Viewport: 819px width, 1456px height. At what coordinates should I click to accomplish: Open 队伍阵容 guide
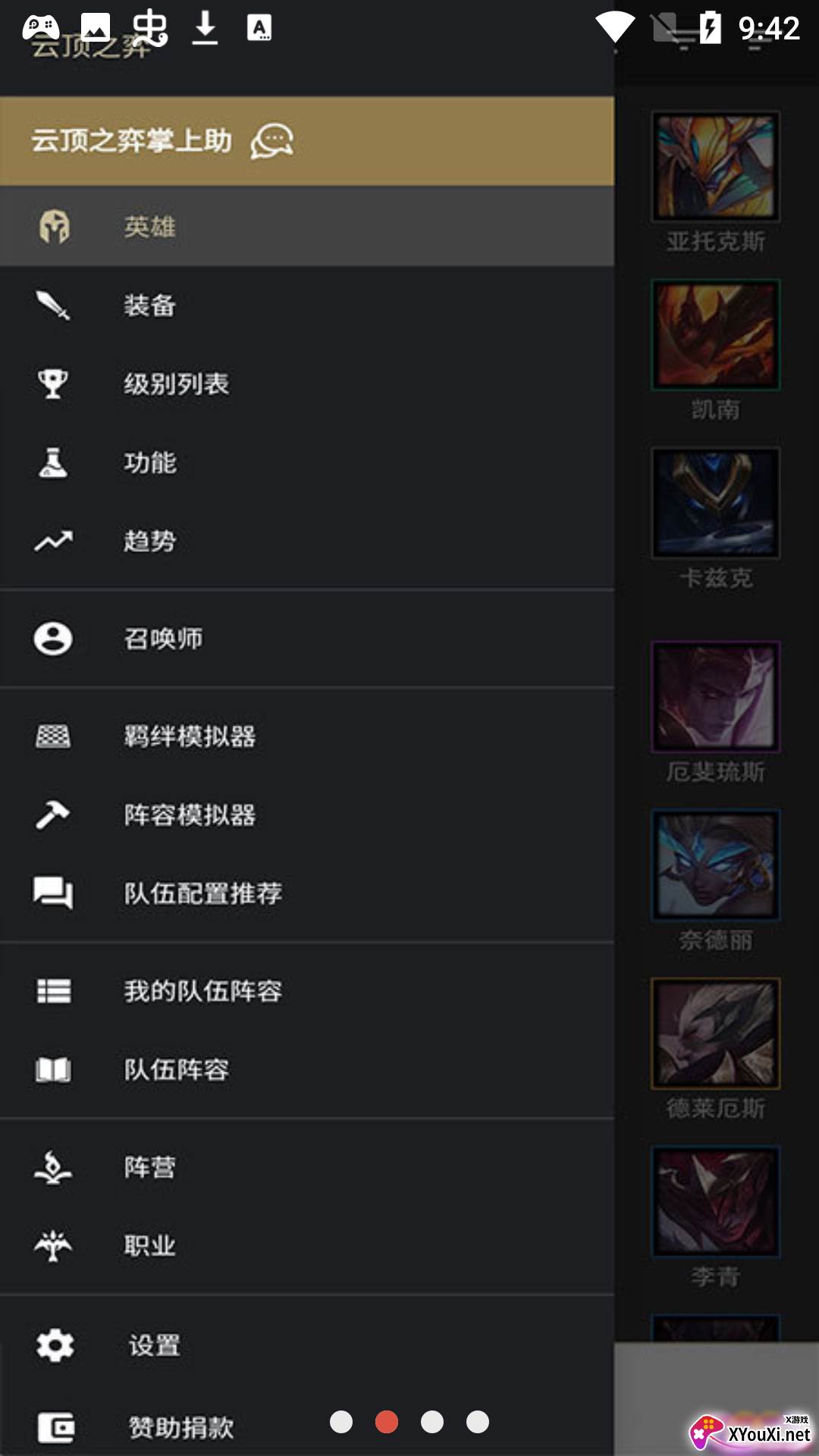(176, 1070)
